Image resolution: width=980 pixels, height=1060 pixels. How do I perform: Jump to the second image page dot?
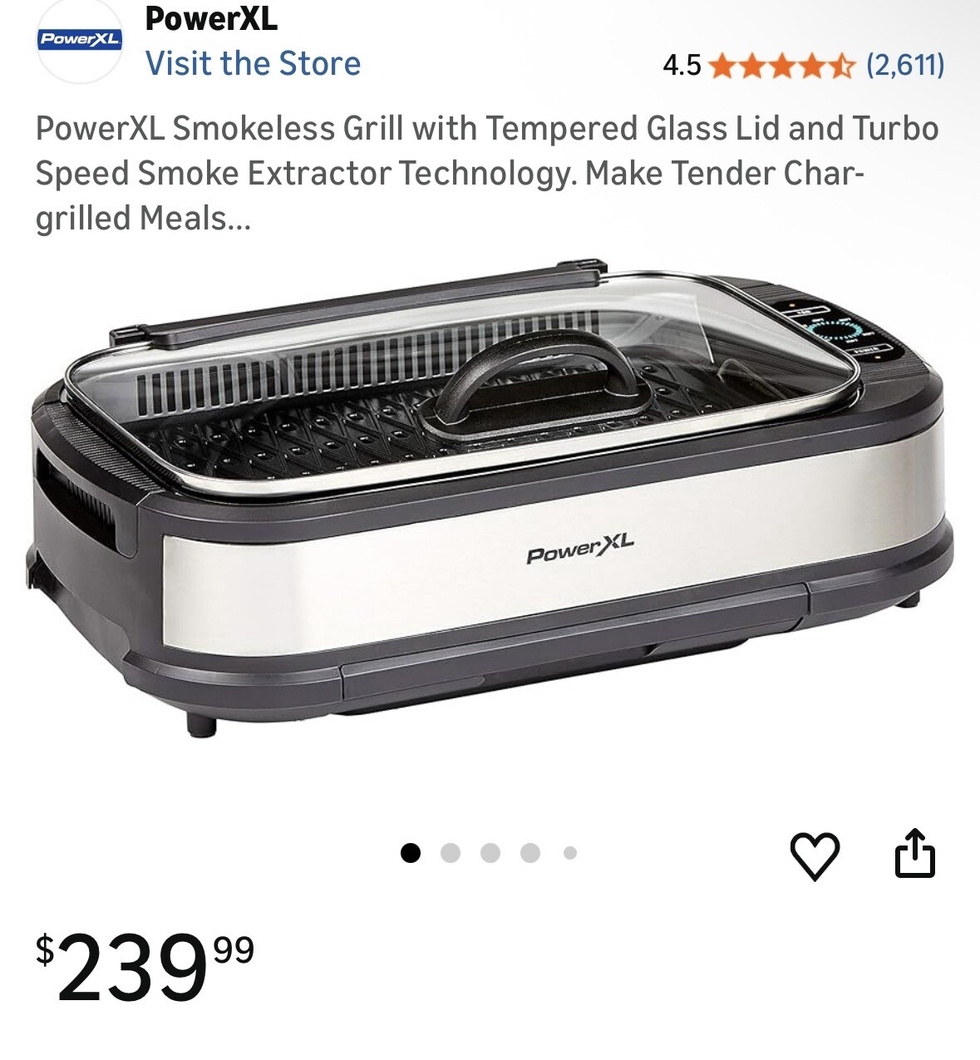450,853
